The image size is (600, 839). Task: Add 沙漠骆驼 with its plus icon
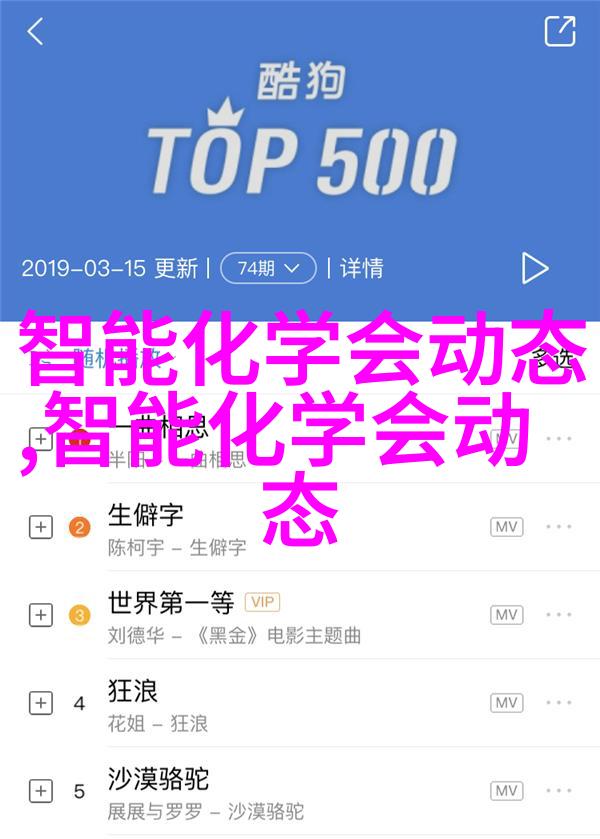tap(40, 791)
